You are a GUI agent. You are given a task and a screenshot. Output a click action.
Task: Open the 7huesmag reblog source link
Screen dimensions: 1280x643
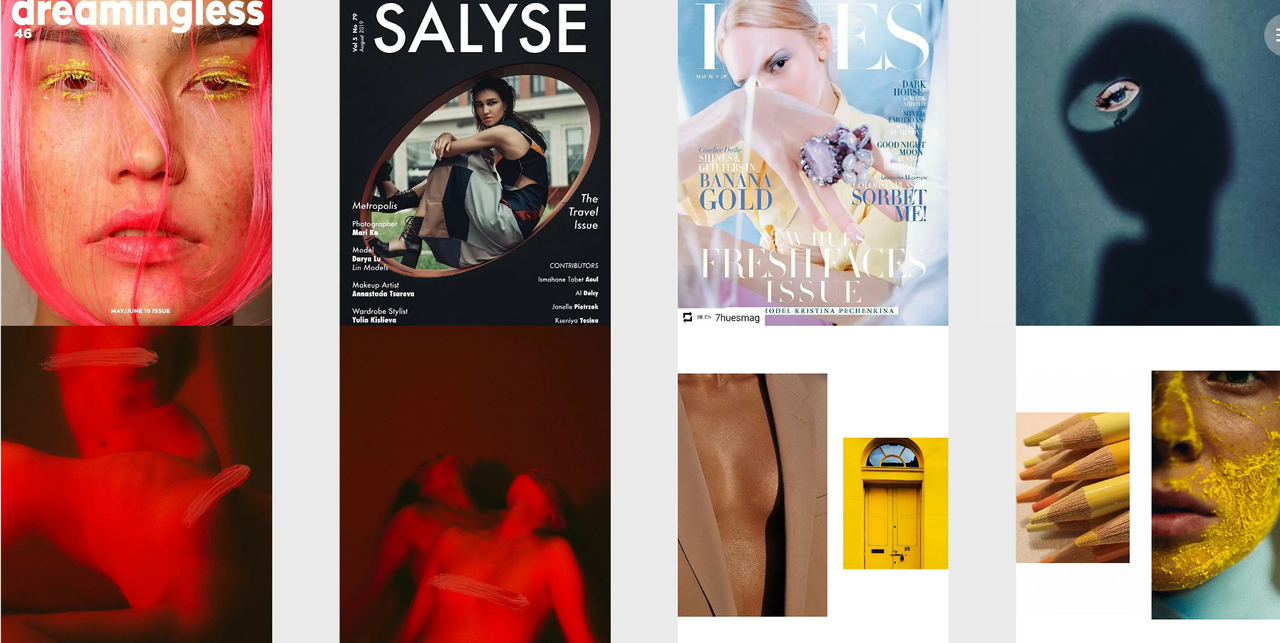point(737,317)
